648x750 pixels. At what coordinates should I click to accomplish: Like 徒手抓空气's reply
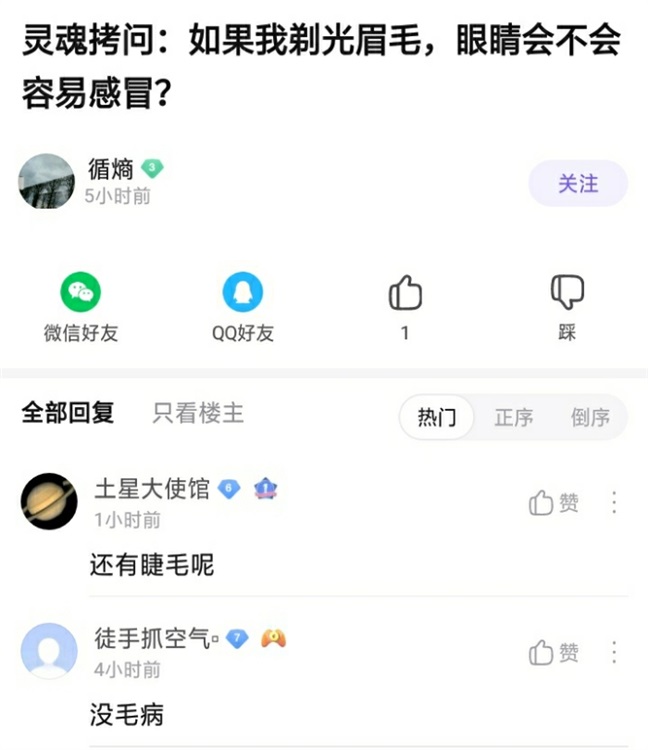554,653
